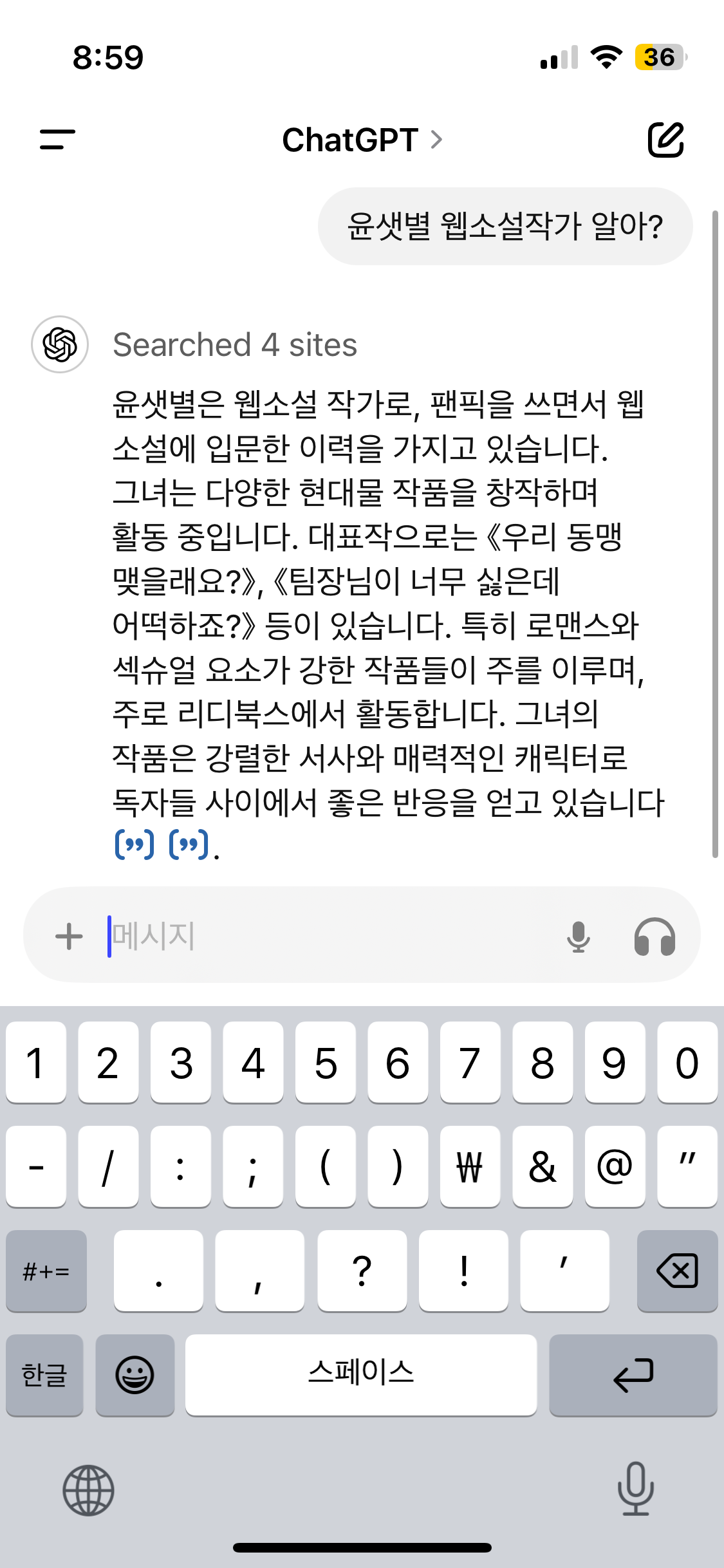724x1568 pixels.
Task: Open the sidebar menu
Action: (x=56, y=140)
